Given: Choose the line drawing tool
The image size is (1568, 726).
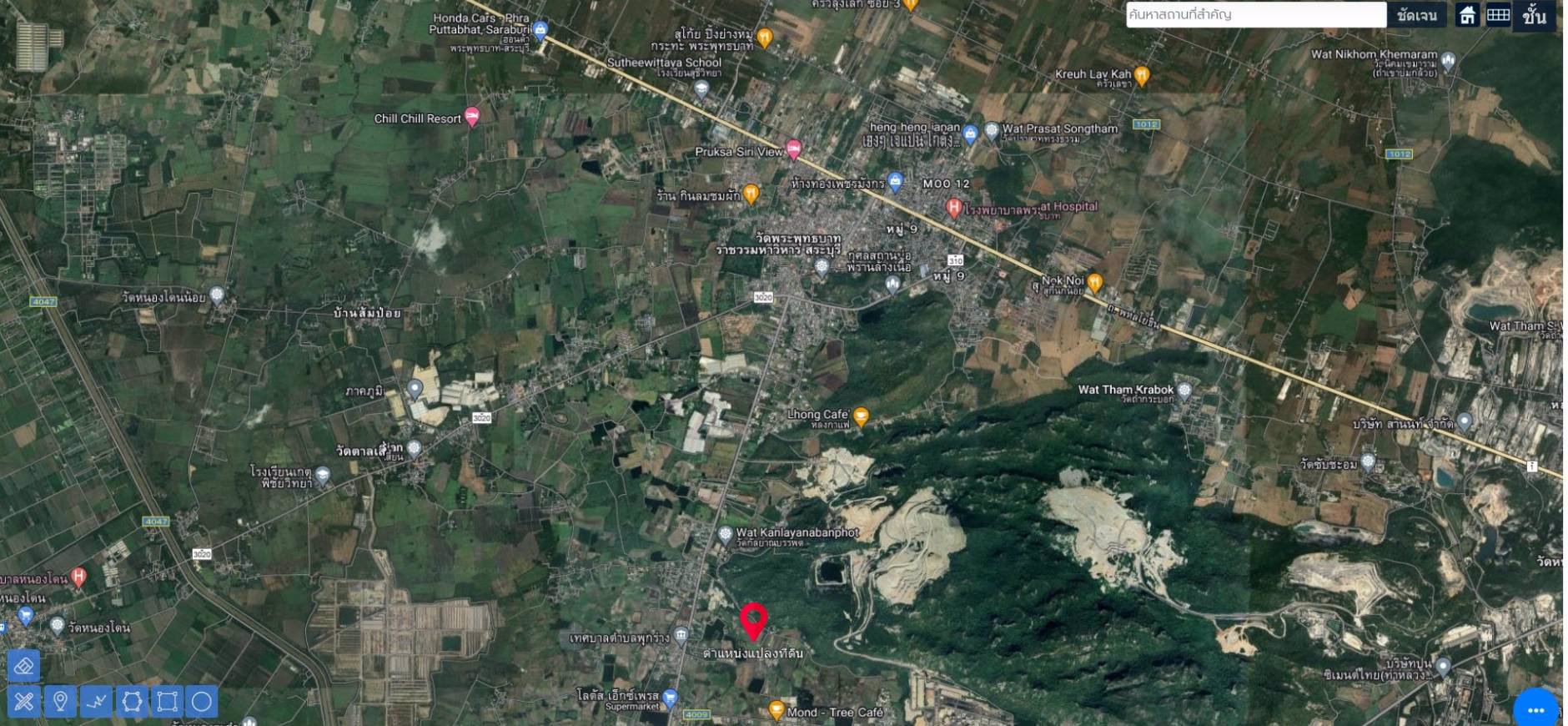Looking at the screenshot, I should tap(96, 702).
